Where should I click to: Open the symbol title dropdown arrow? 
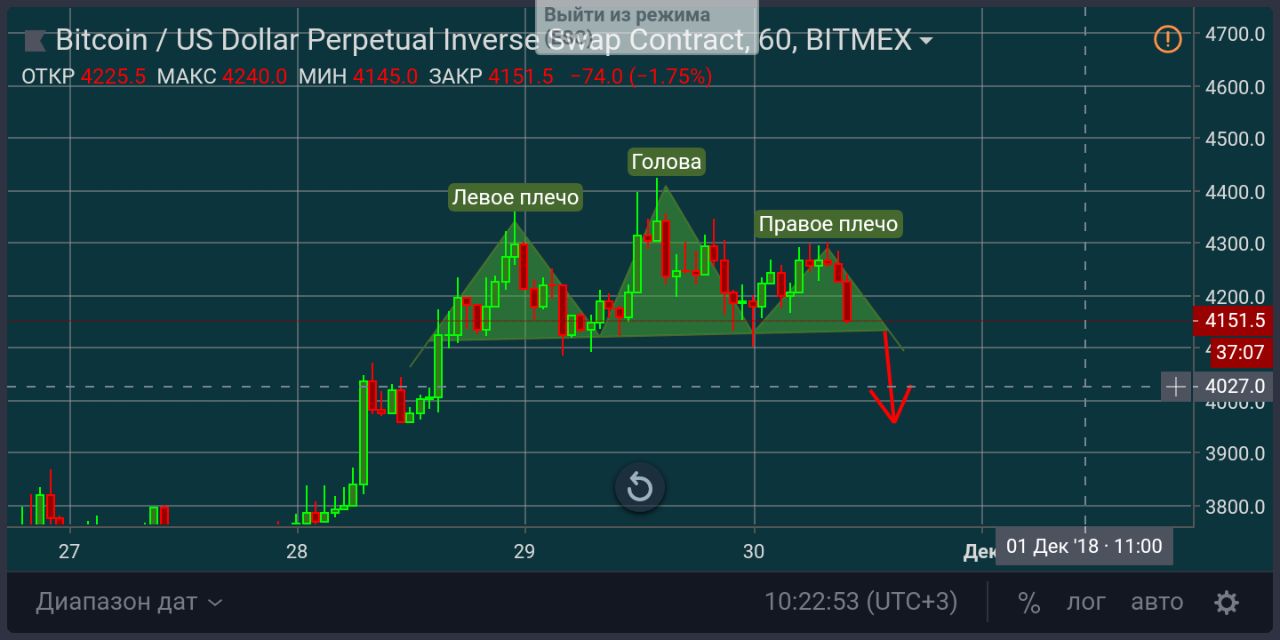pos(926,41)
